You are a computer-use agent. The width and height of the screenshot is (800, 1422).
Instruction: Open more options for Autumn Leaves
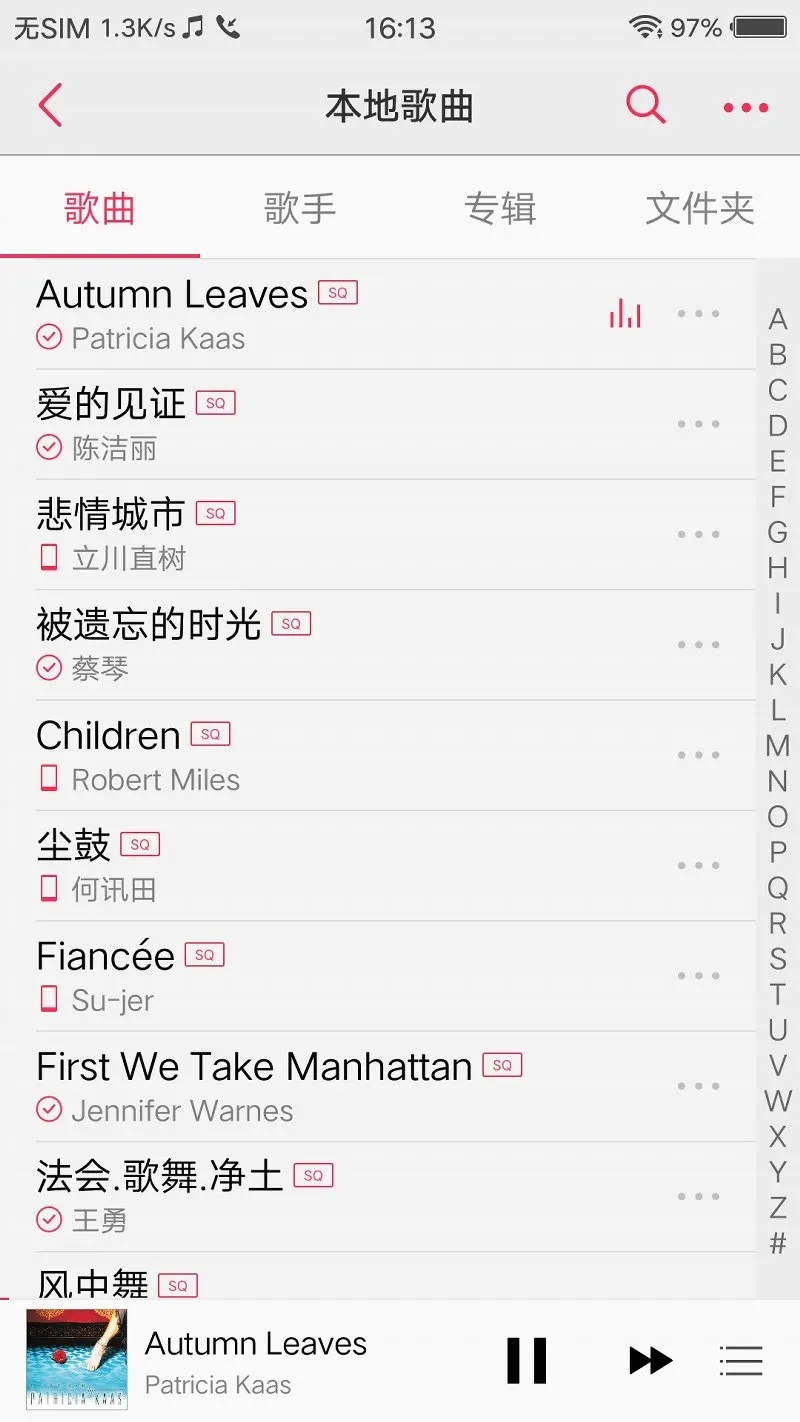pos(698,314)
